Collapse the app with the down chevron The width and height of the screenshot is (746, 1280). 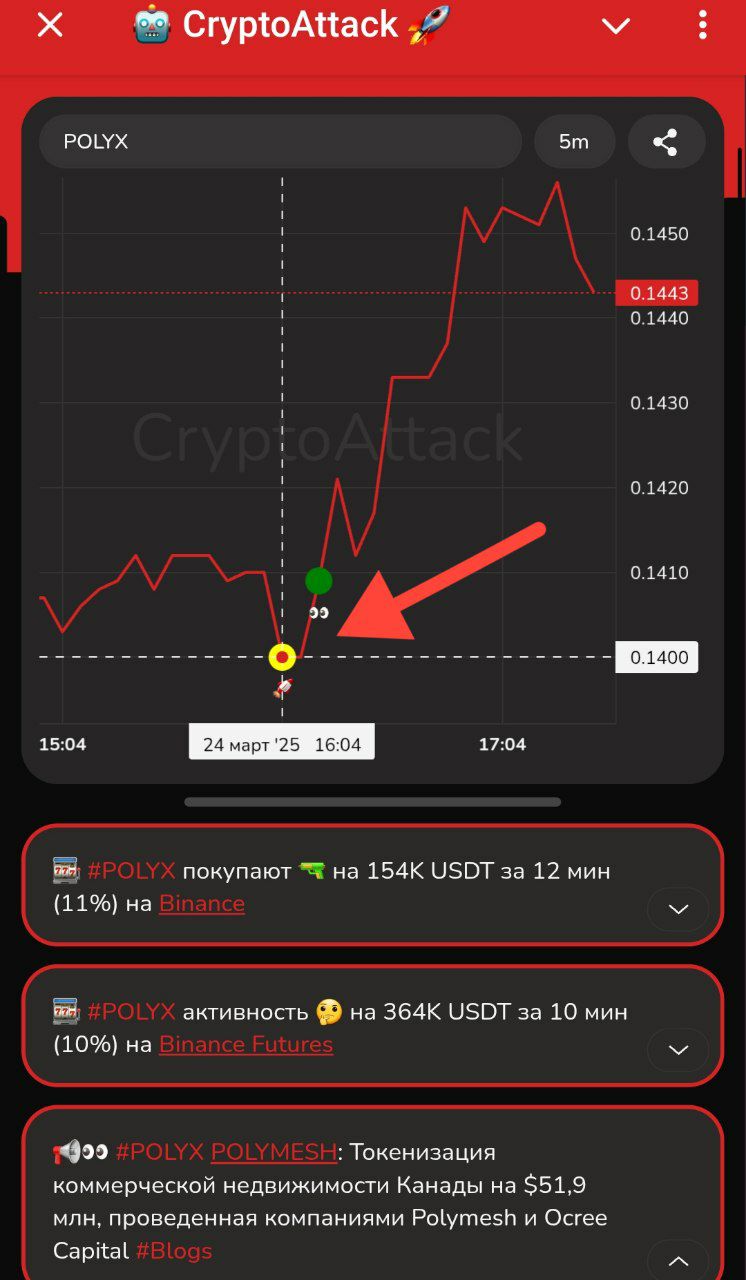[x=615, y=26]
